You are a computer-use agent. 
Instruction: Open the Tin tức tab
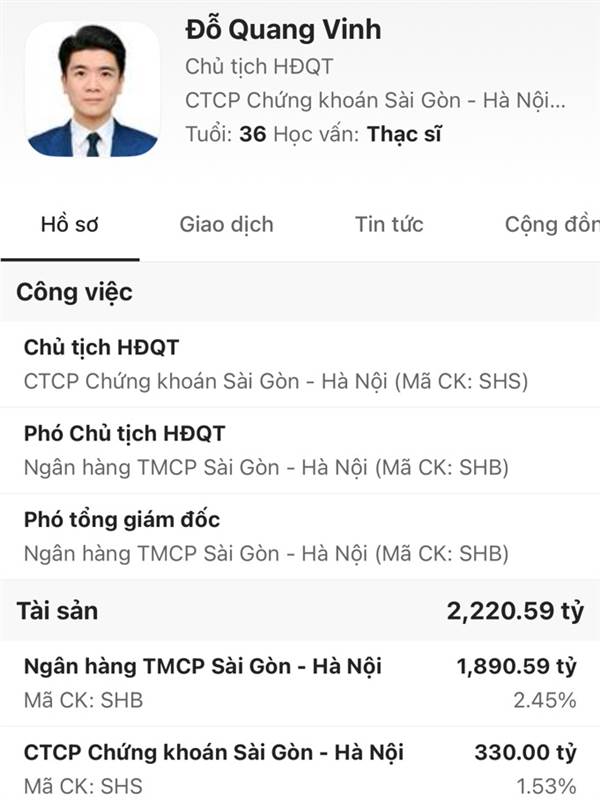(389, 224)
